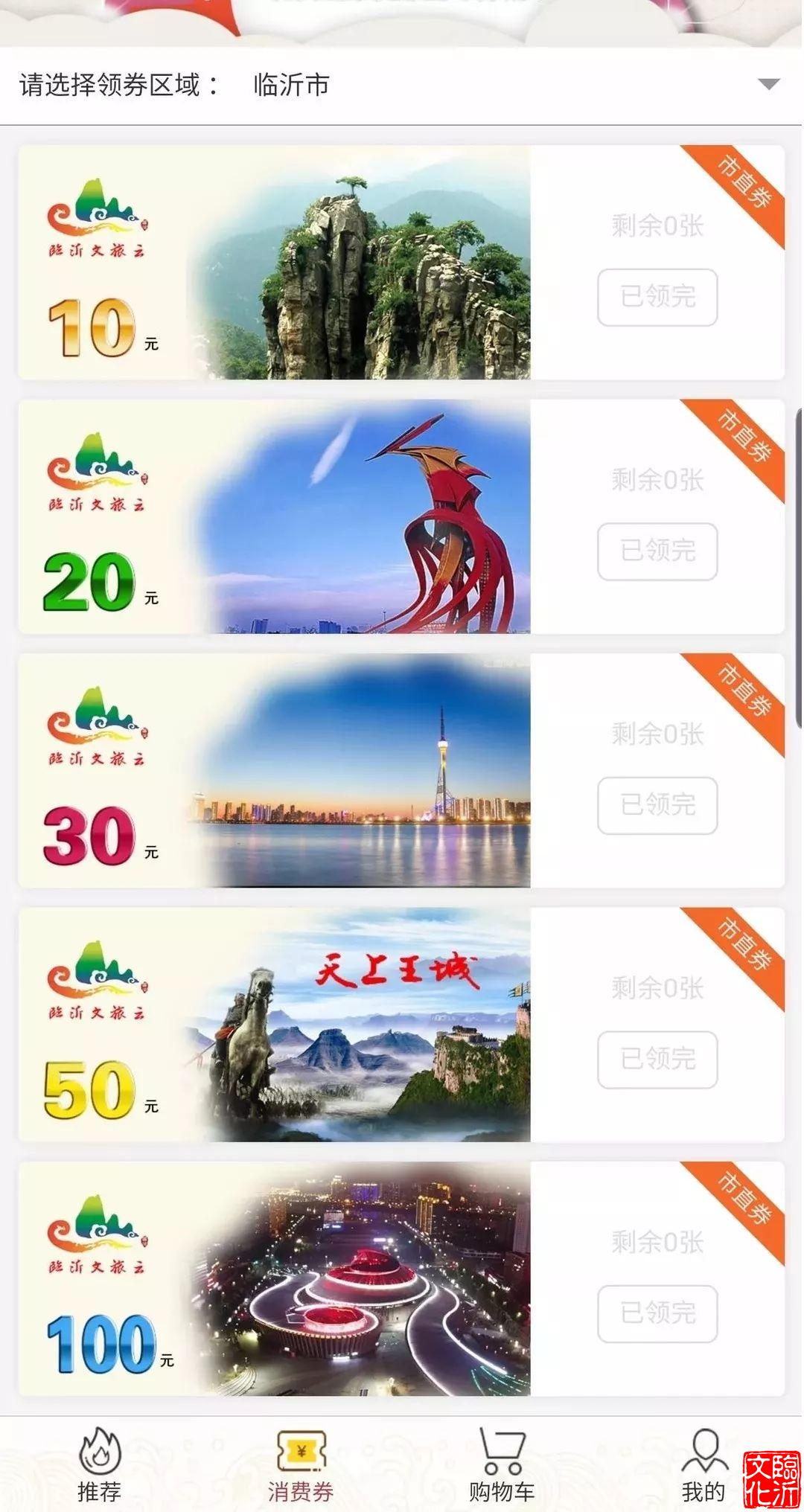Image resolution: width=804 pixels, height=1512 pixels.
Task: Go to the 我的 tab
Action: [703, 1464]
